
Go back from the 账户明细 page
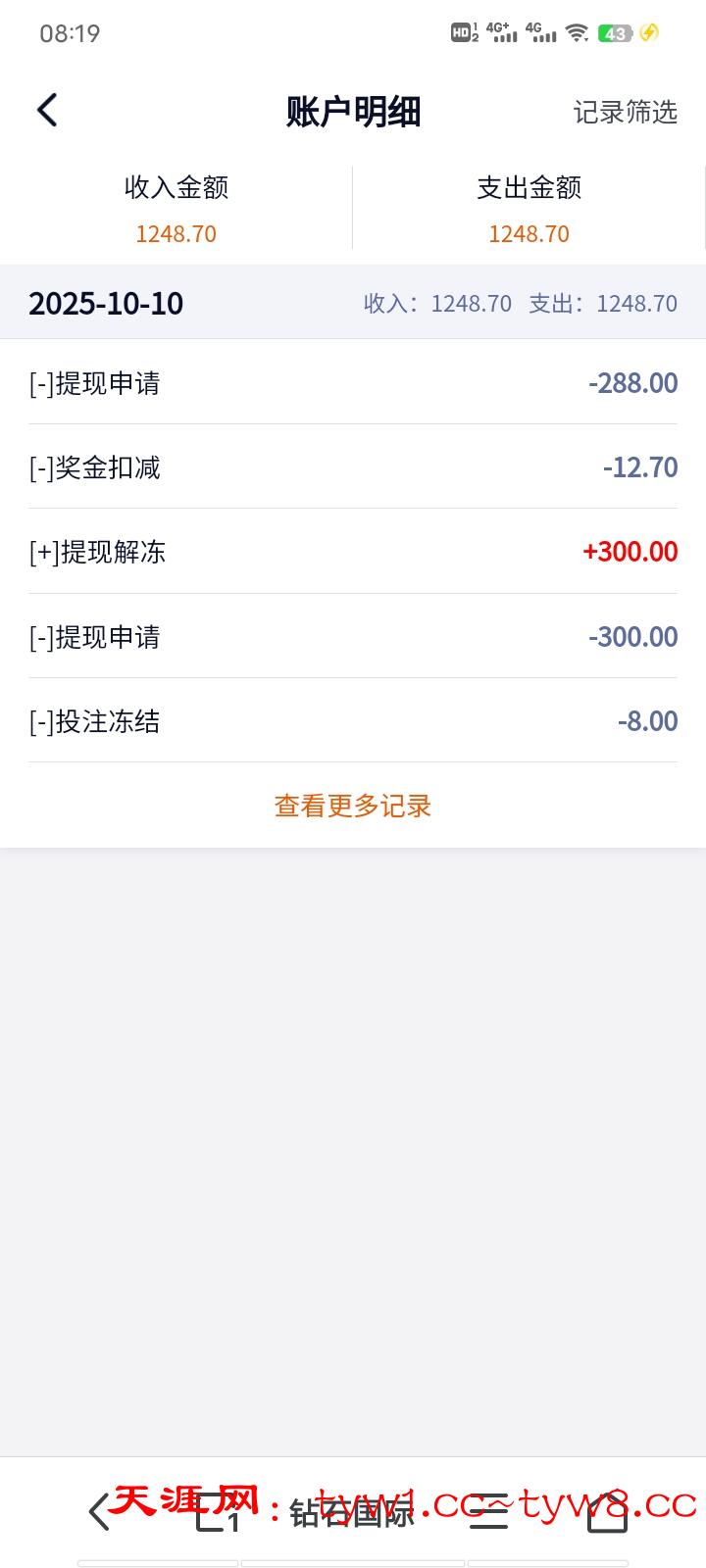[x=47, y=111]
